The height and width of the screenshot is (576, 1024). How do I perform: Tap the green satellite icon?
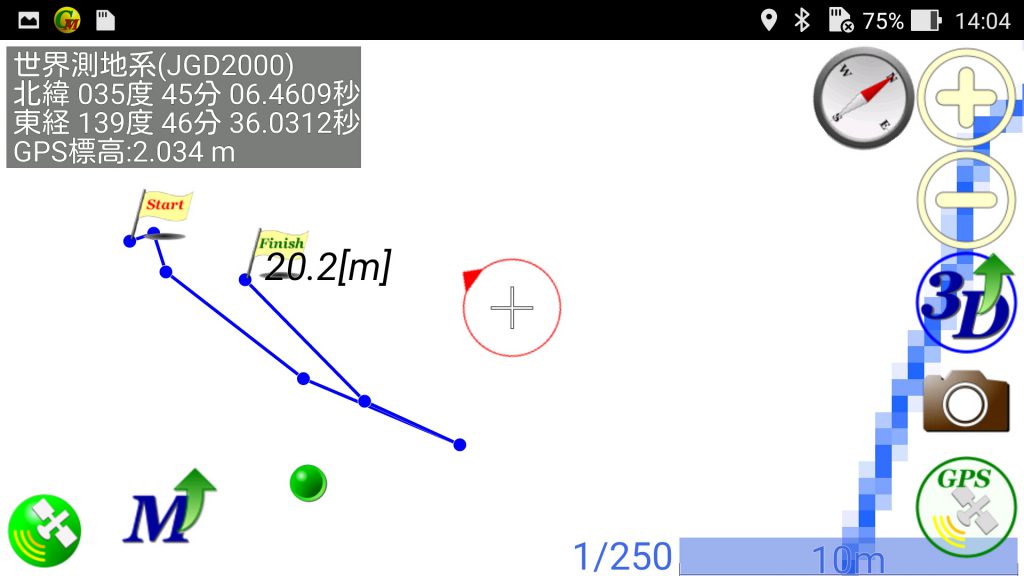44,528
